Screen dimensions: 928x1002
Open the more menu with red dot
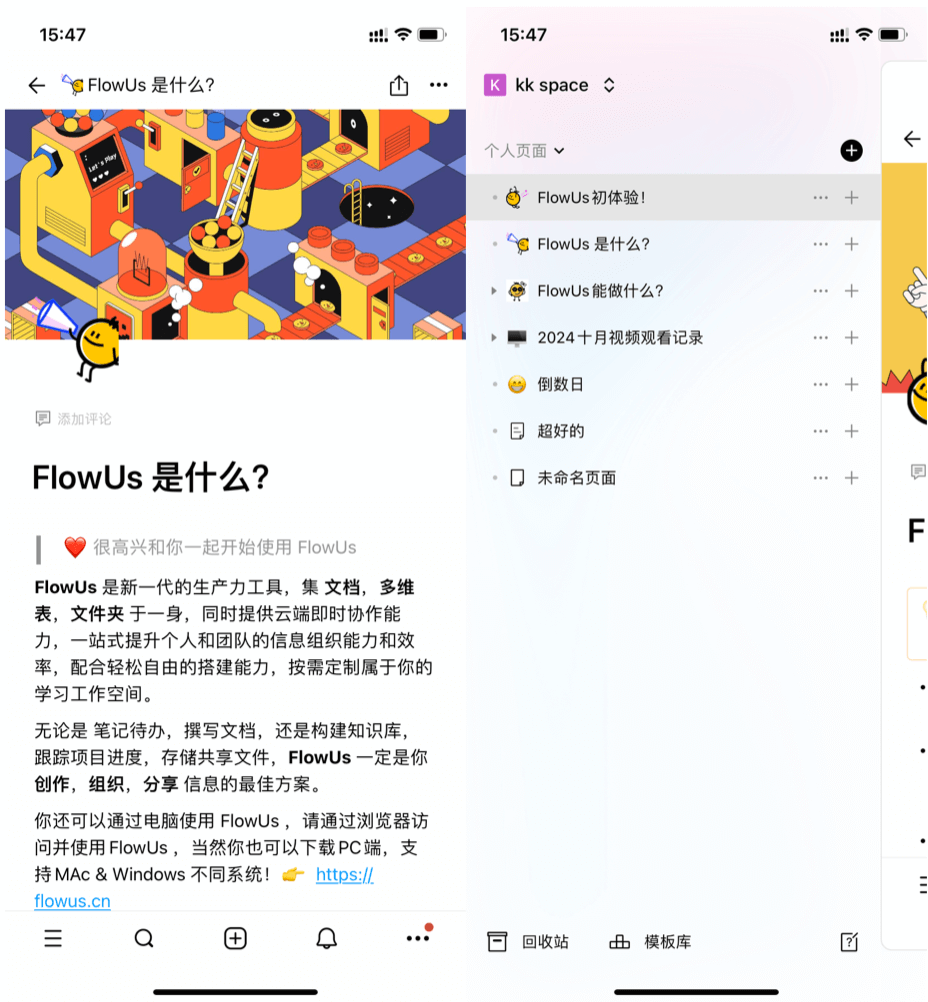click(417, 938)
